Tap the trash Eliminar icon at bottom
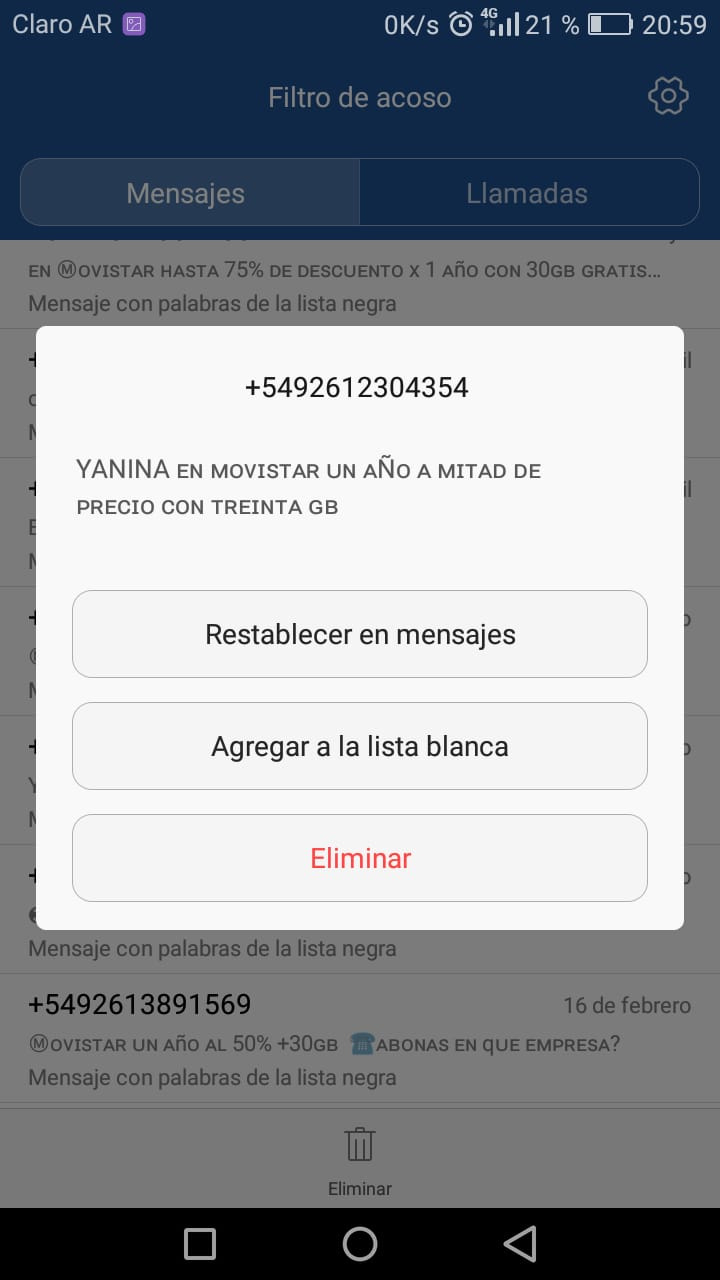 pyautogui.click(x=360, y=1161)
